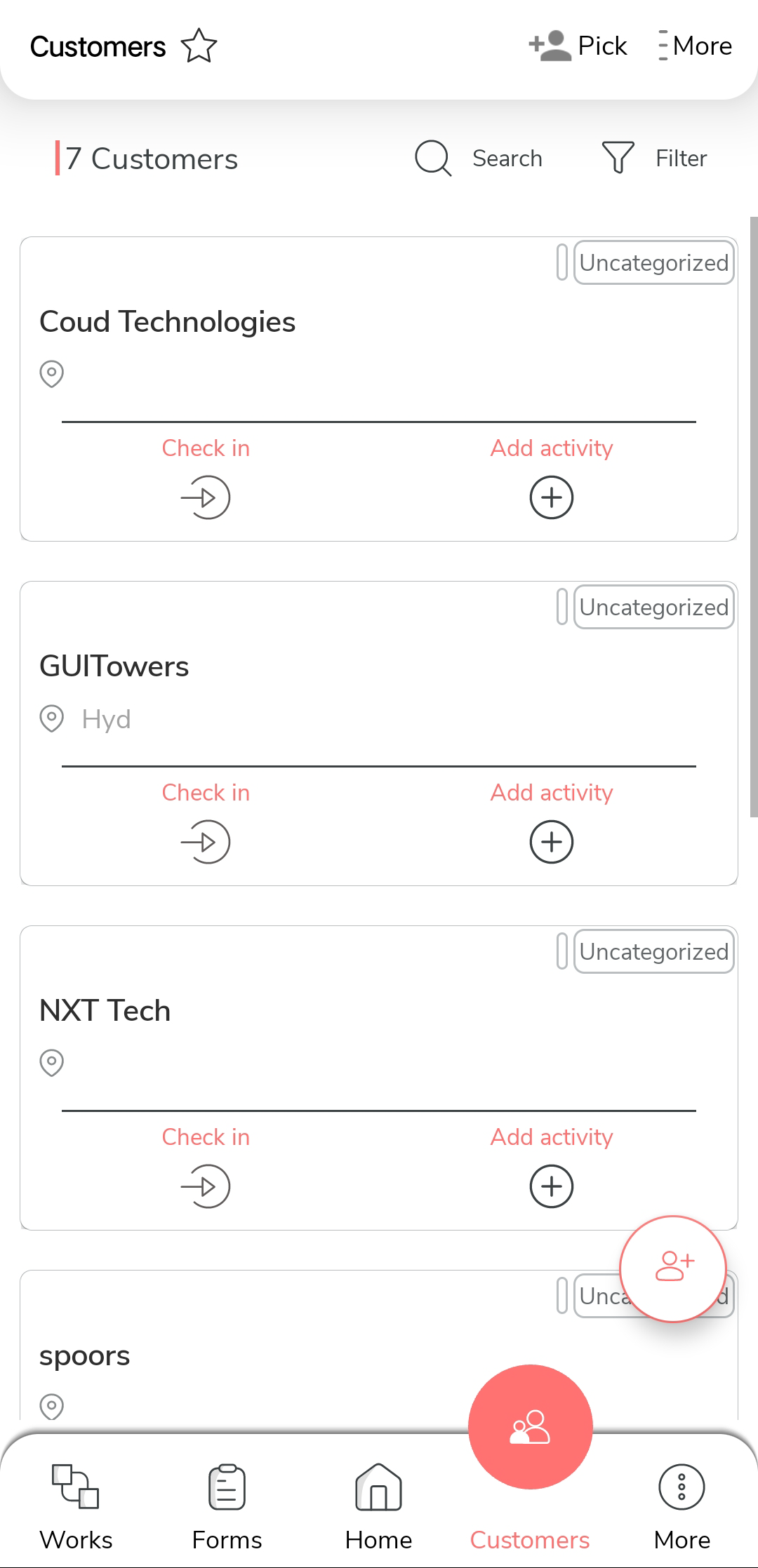Add a new customer with floating button
758x1568 pixels.
tap(673, 1268)
